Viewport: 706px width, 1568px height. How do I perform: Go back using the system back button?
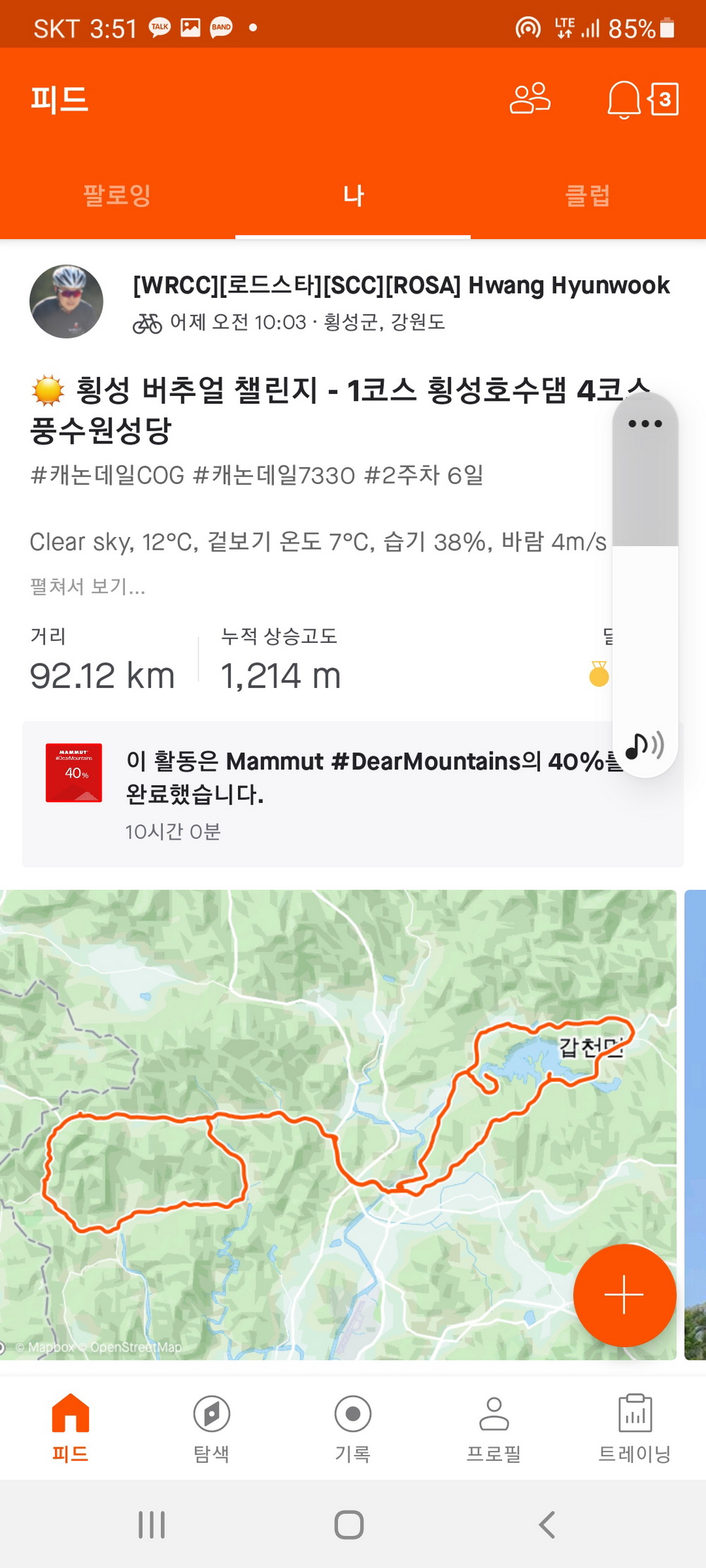[x=547, y=1525]
